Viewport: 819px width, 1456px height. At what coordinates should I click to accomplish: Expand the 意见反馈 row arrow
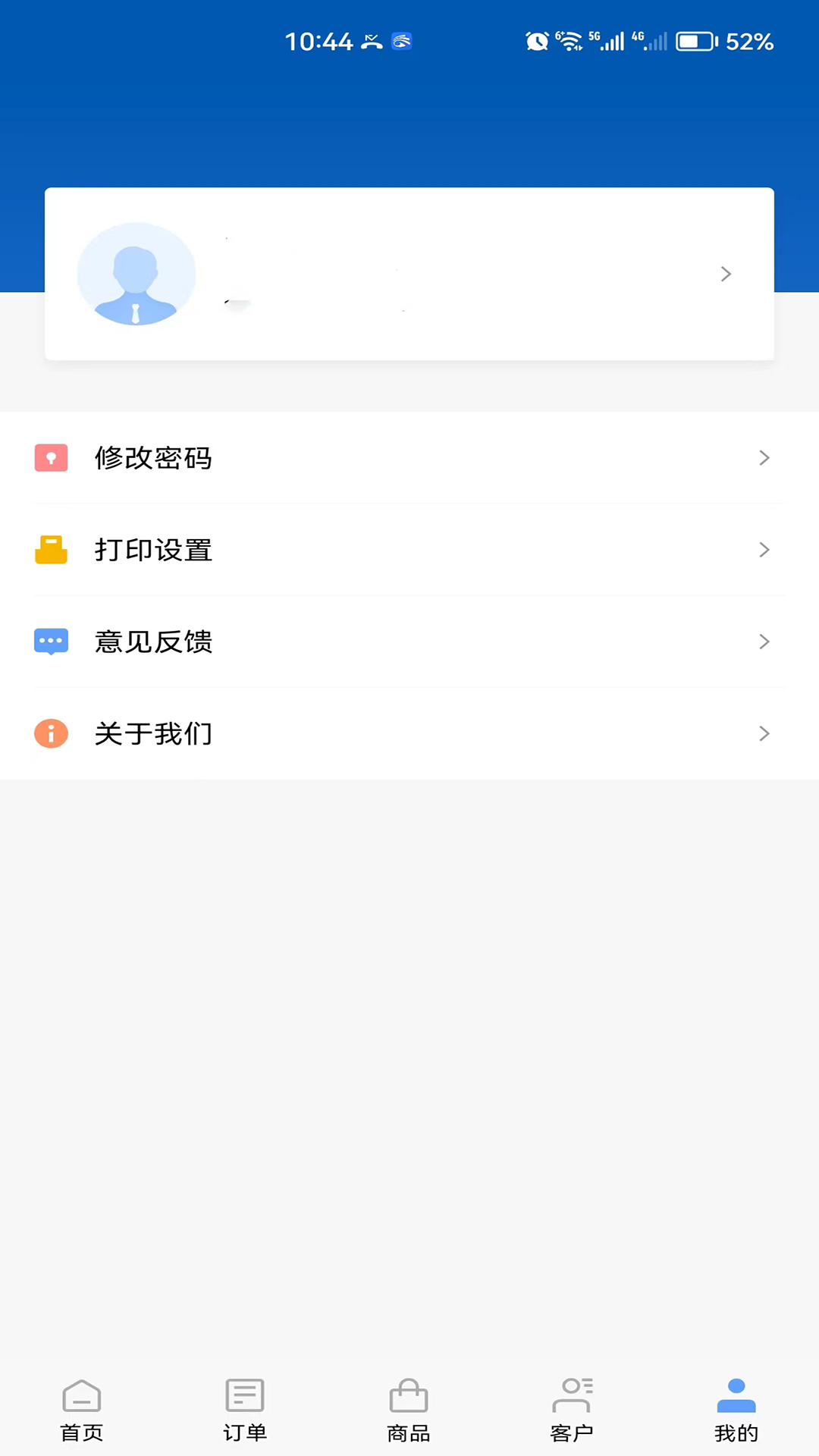click(764, 642)
